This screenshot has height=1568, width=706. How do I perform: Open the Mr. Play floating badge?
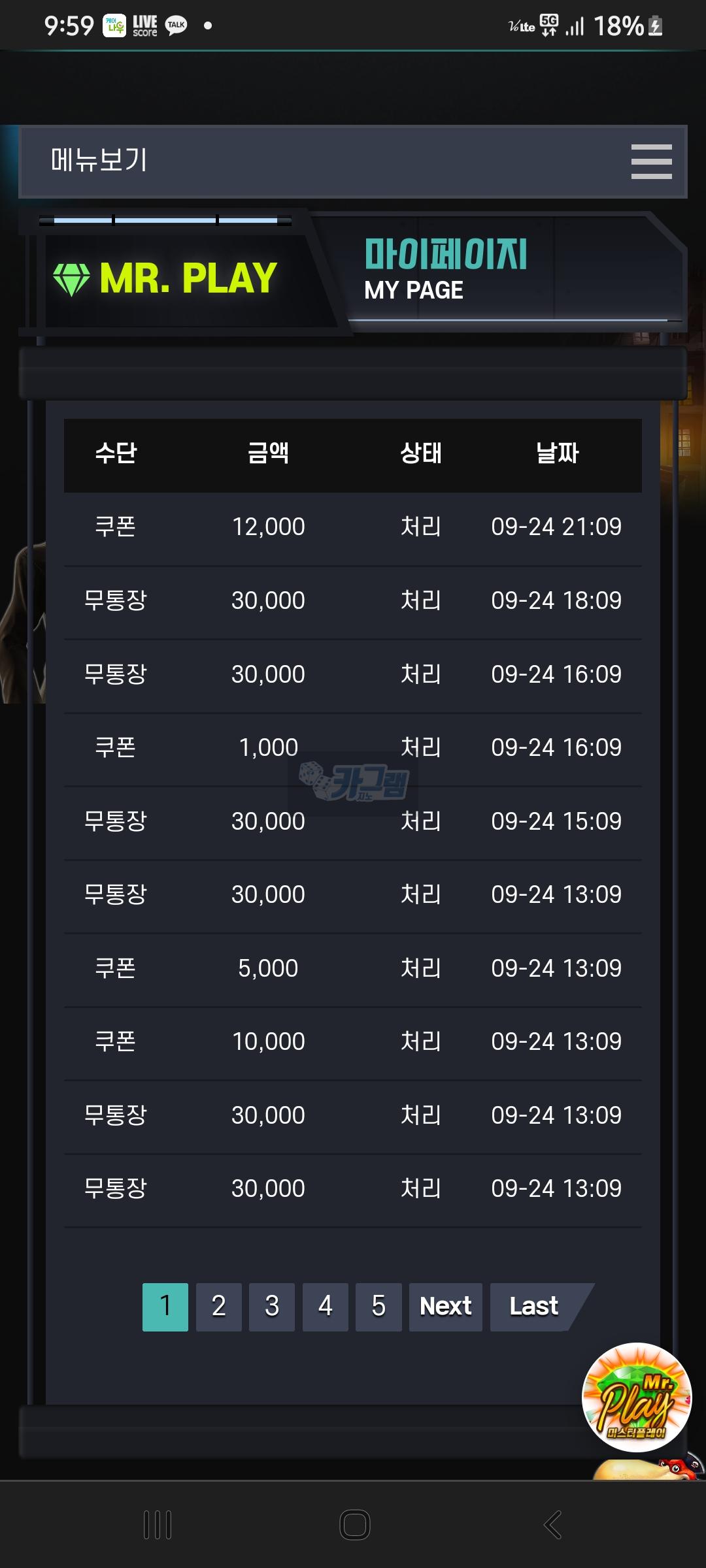pyautogui.click(x=636, y=1397)
